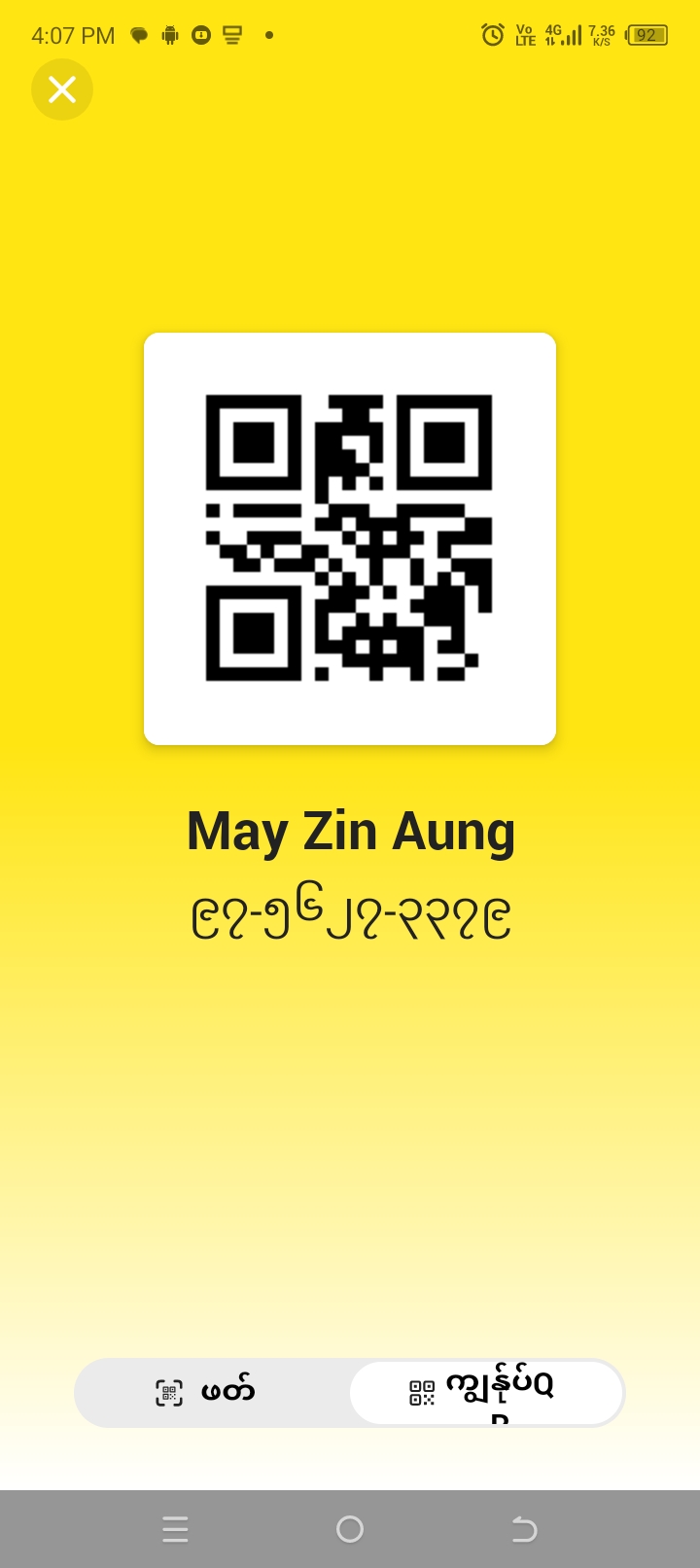Go to the system home screen

[350, 1529]
